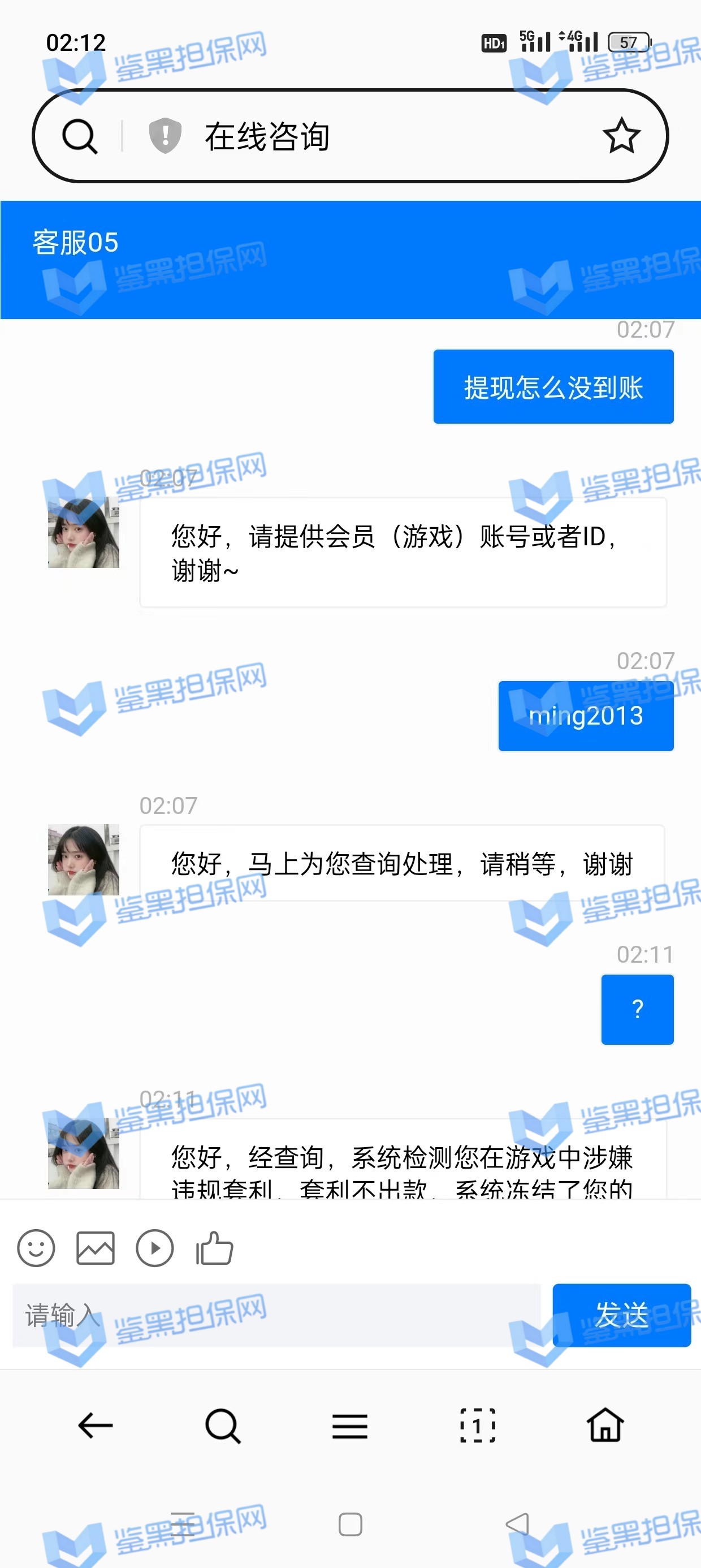Focus the 请输入 message field
The image size is (701, 1568).
tap(276, 1315)
